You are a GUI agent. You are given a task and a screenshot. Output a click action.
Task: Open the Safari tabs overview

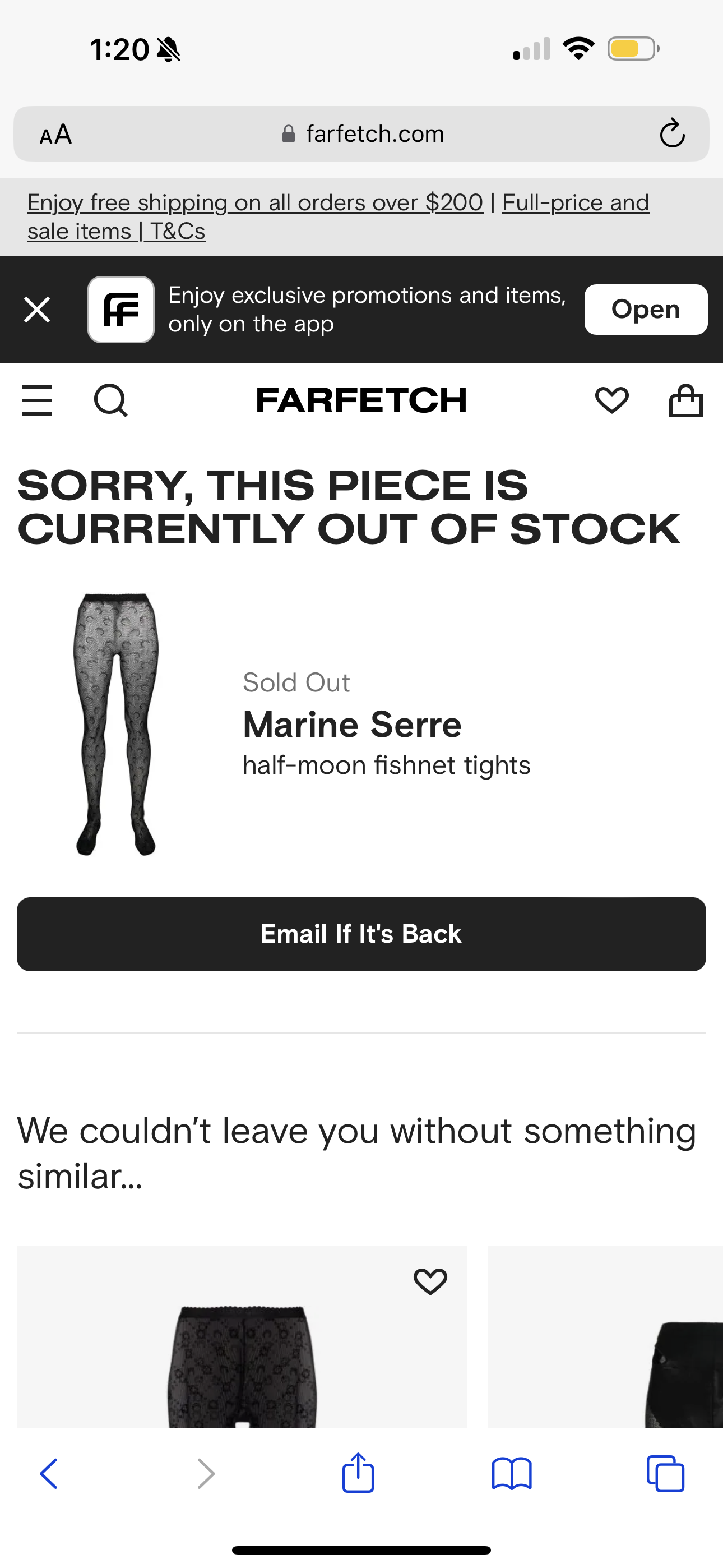pyautogui.click(x=665, y=1474)
